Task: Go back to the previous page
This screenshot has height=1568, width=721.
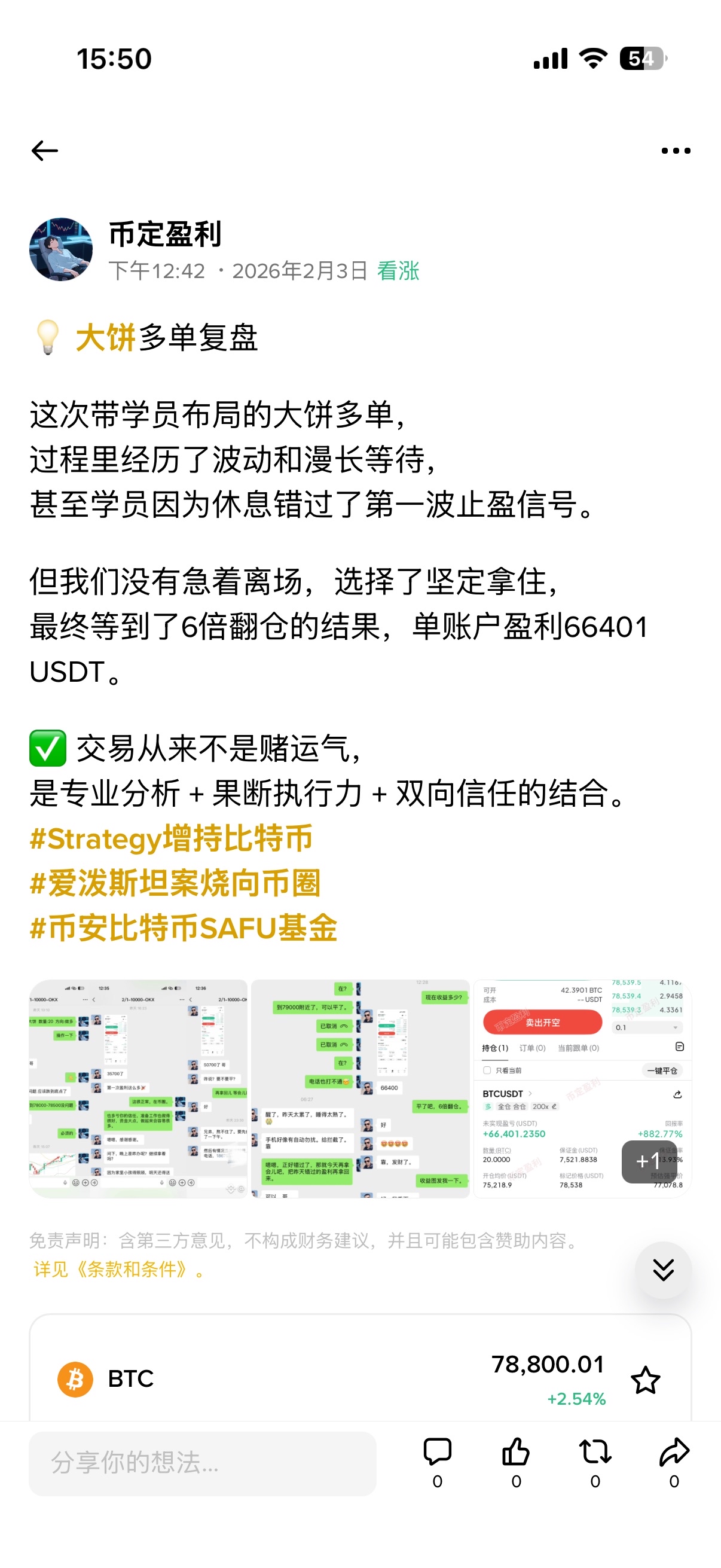Action: click(45, 150)
